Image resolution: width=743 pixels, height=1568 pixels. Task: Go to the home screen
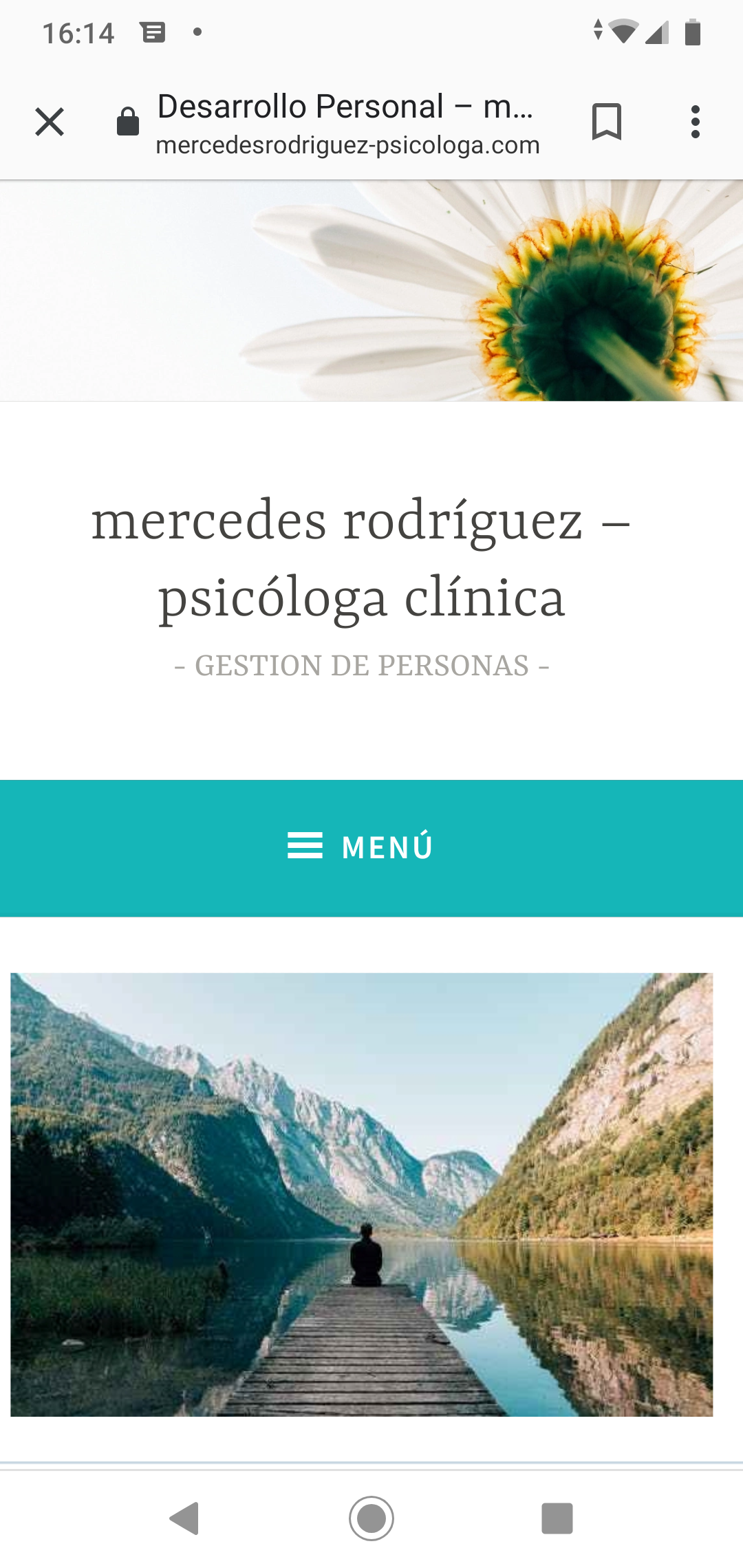[x=371, y=1518]
